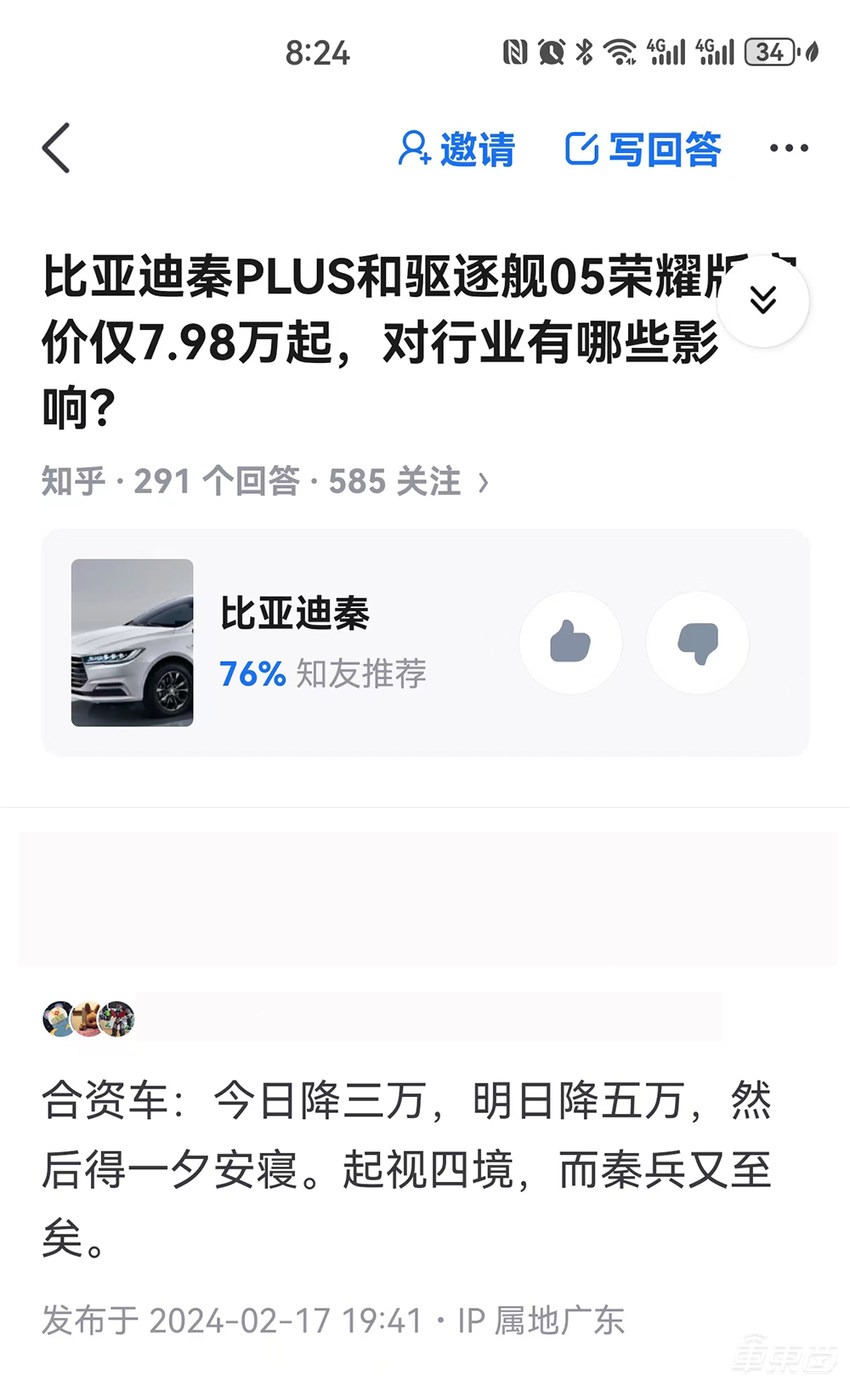Screen dimensions: 850x1386
Task: Open the 比亚迪秦 vehicle page
Action: [294, 615]
